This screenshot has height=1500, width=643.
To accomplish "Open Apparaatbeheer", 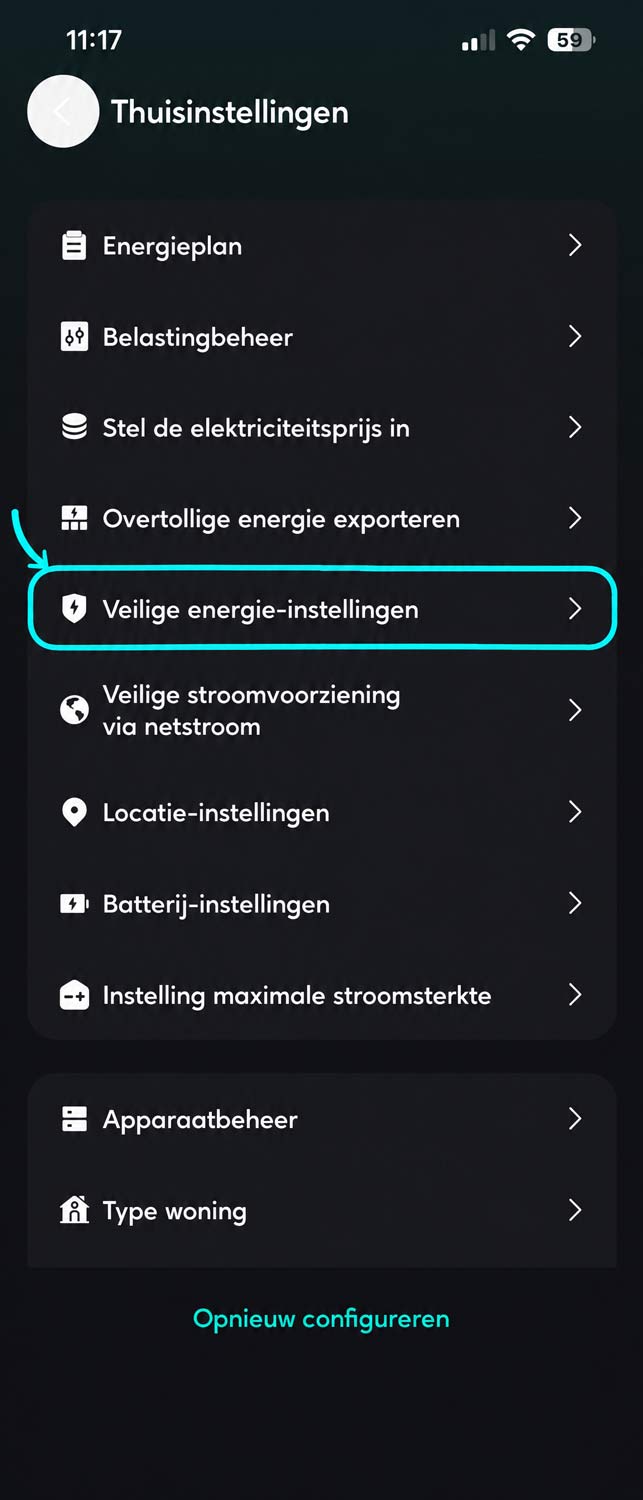I will coord(321,1120).
